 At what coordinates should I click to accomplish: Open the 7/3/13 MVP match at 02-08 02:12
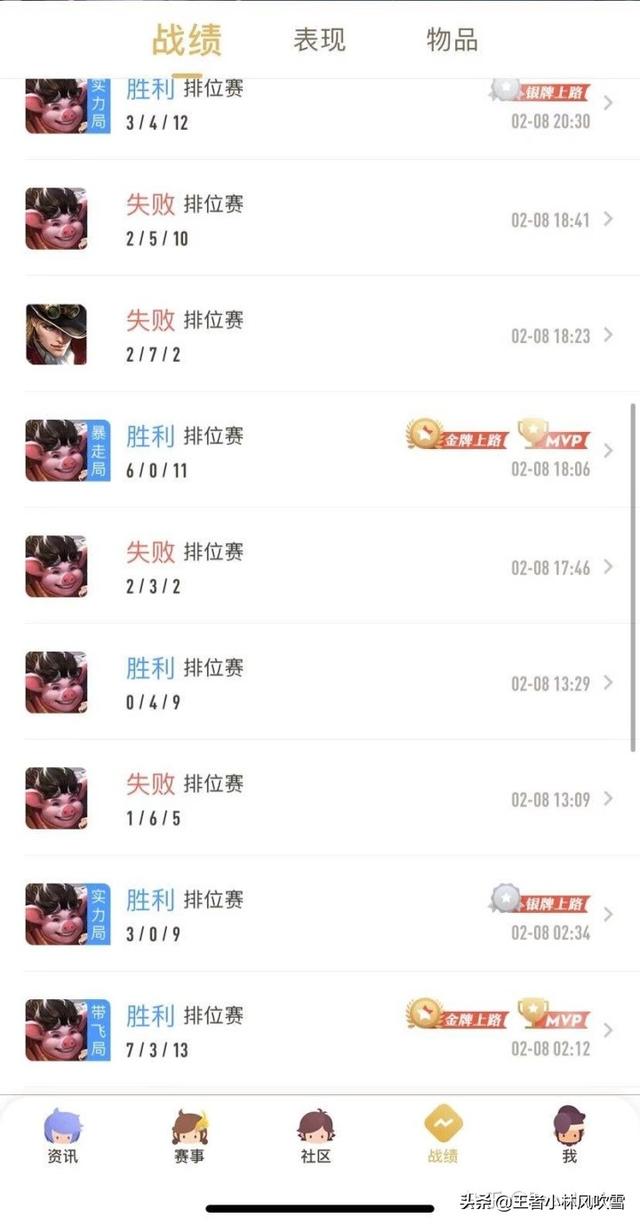[320, 1031]
